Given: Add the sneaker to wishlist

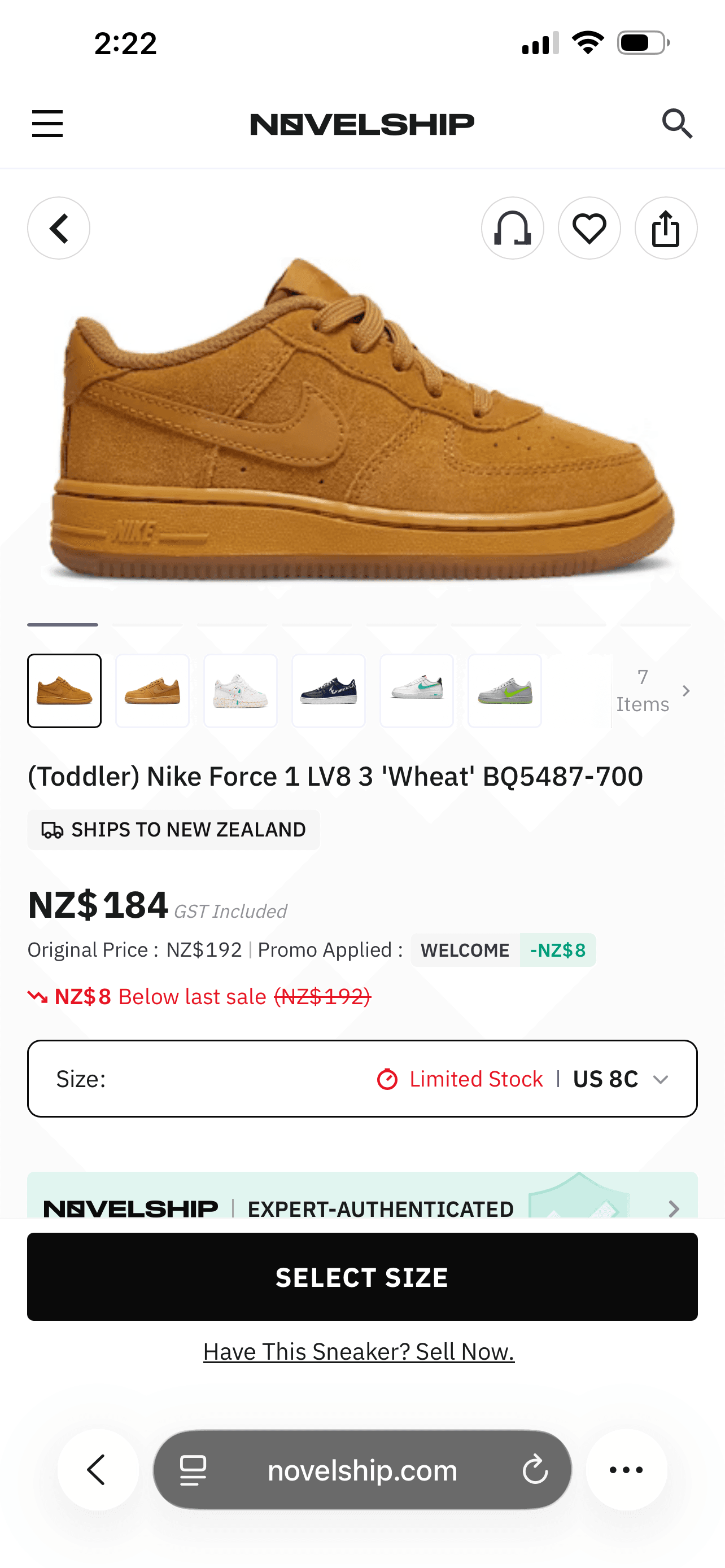Looking at the screenshot, I should click(x=589, y=228).
